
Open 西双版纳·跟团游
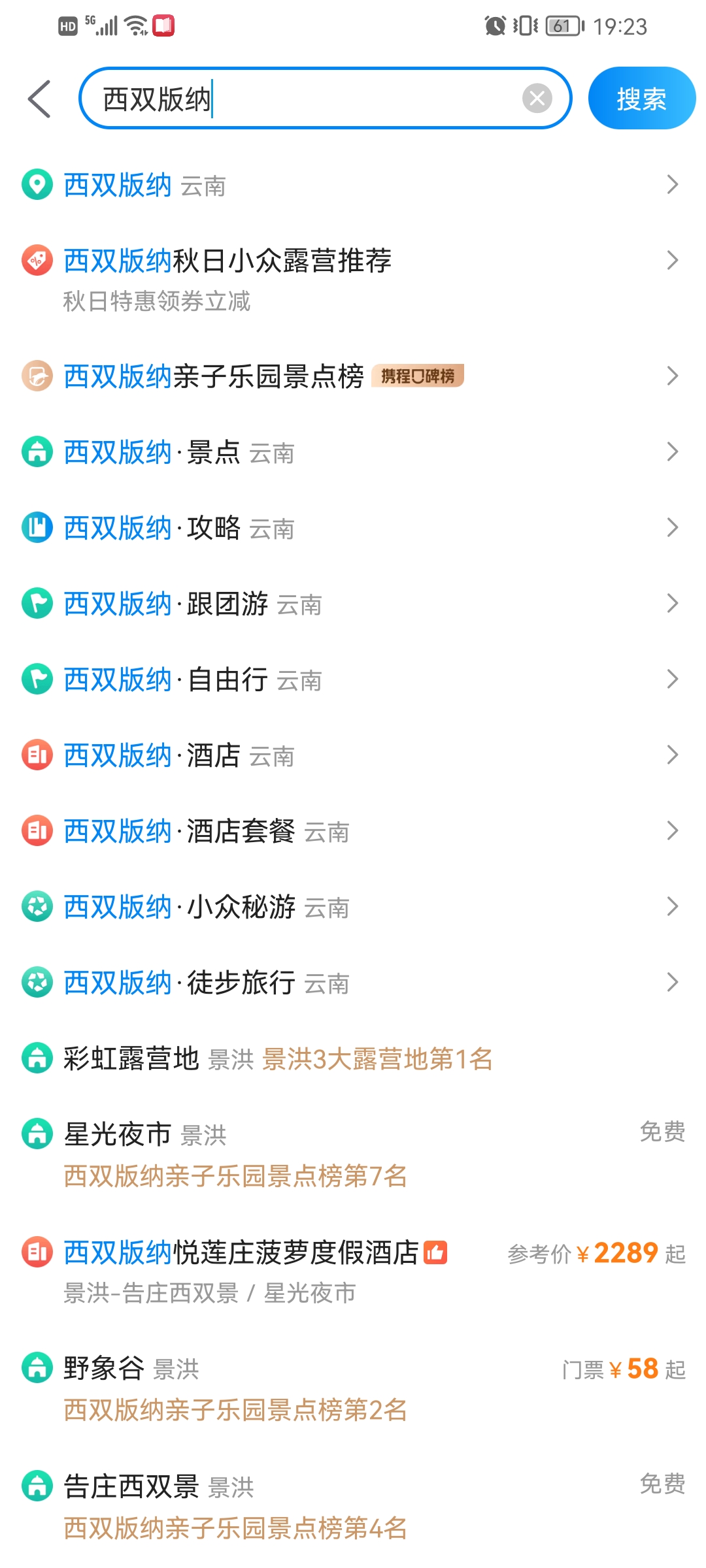(x=353, y=603)
